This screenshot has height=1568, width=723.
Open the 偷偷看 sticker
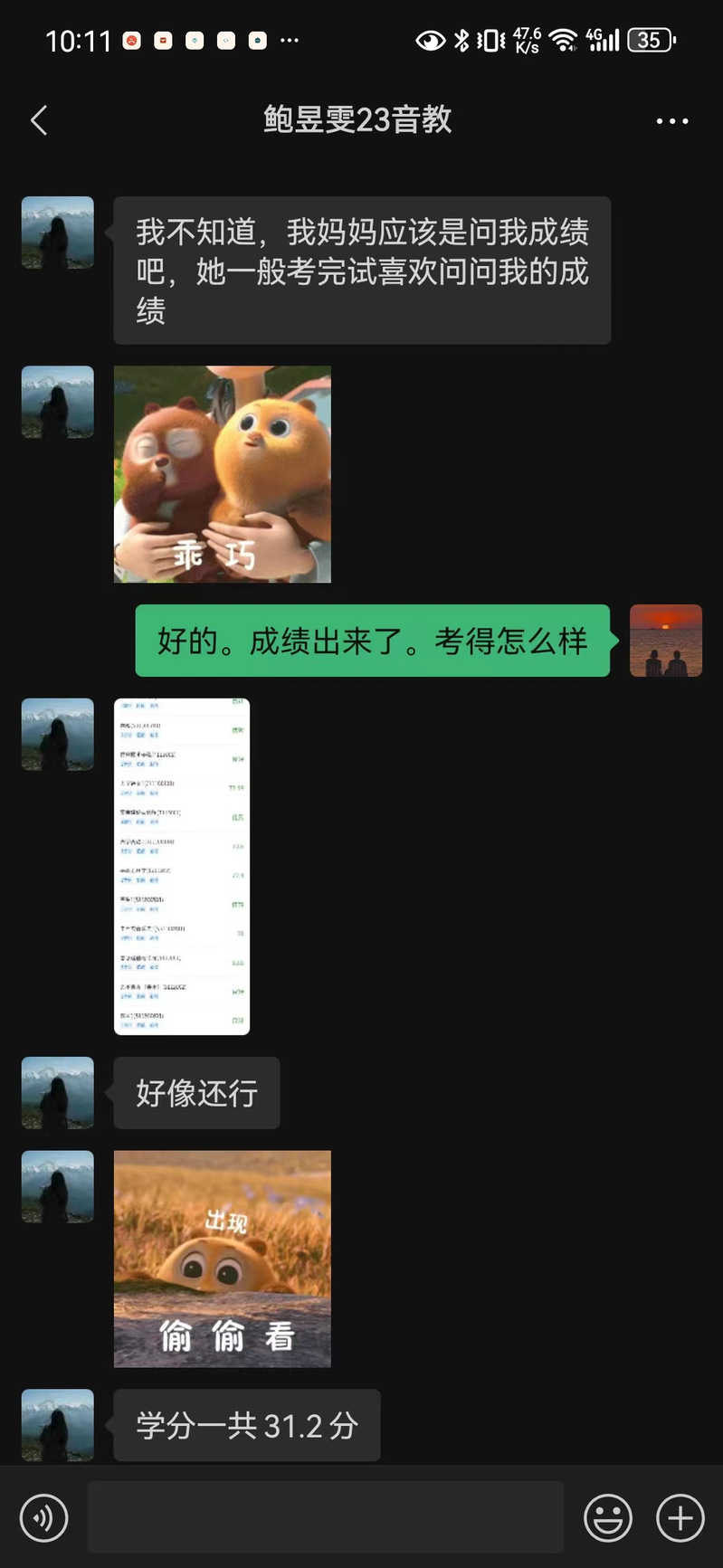click(x=223, y=1259)
